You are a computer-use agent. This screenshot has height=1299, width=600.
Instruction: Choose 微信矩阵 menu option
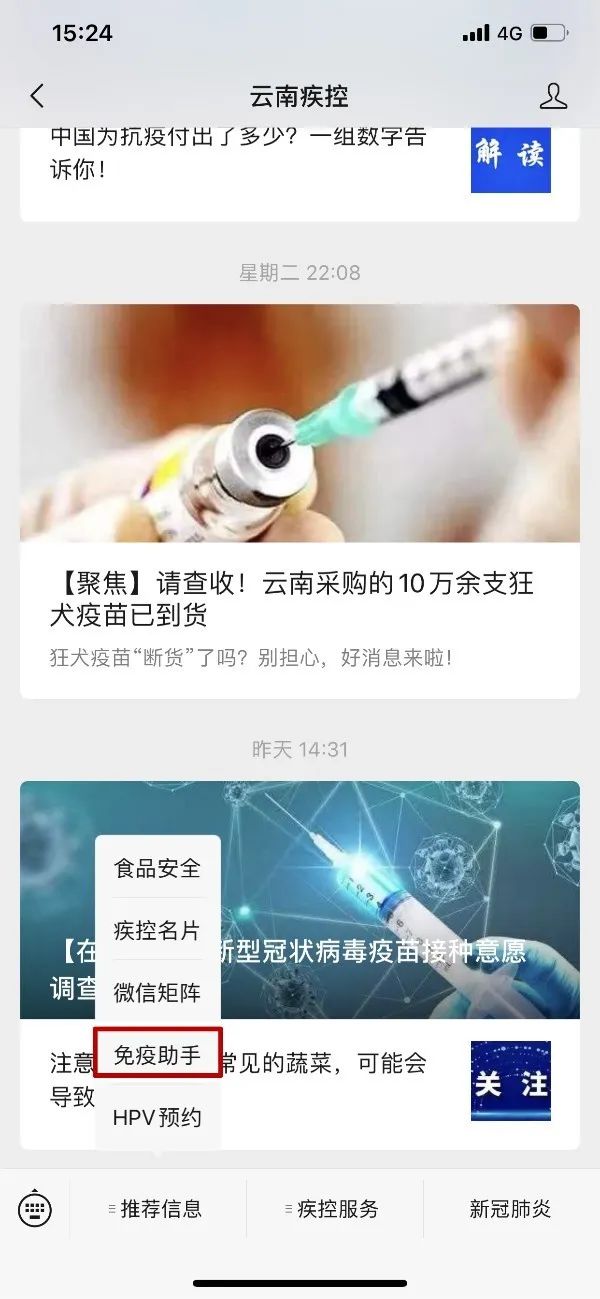point(157,993)
